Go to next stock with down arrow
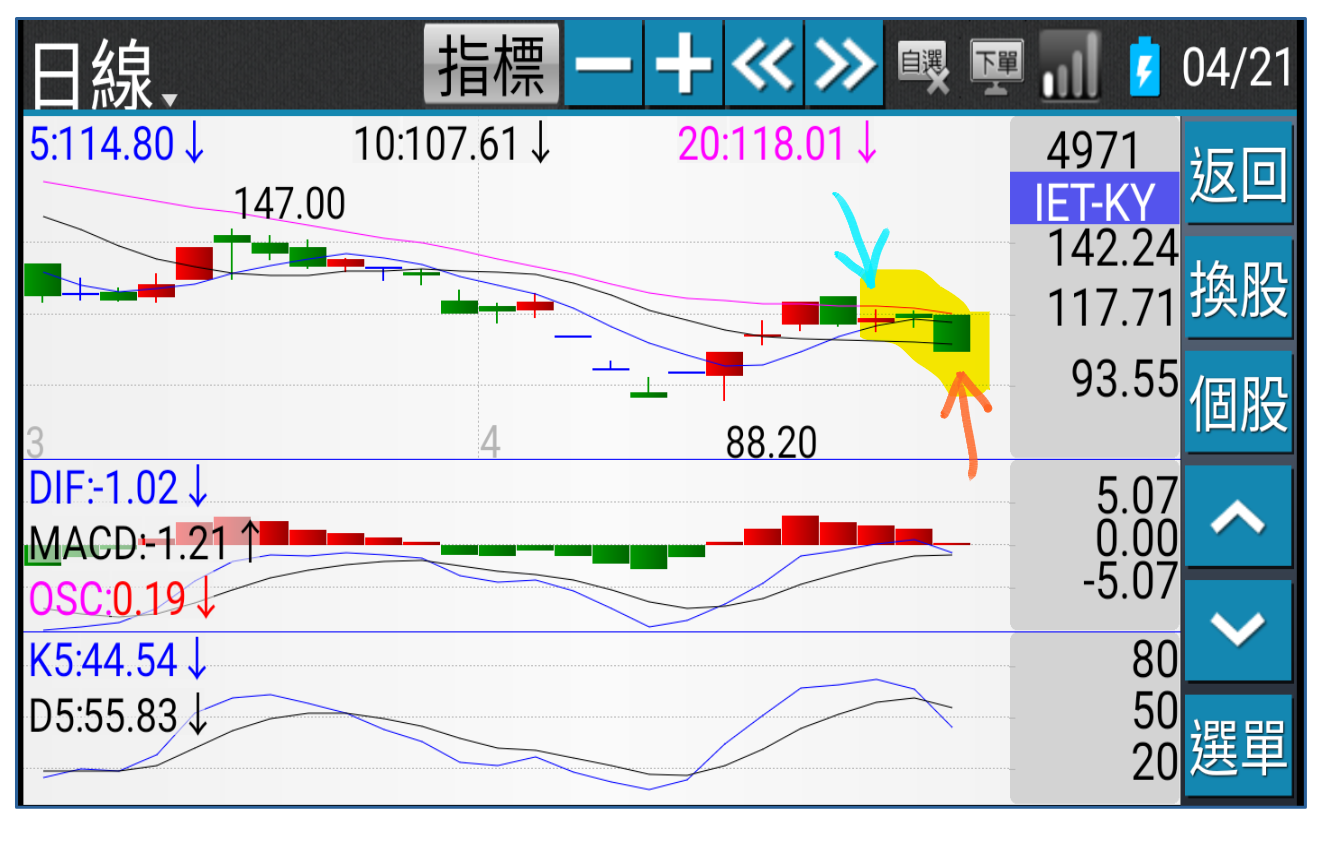The height and width of the screenshot is (844, 1342). [1238, 630]
